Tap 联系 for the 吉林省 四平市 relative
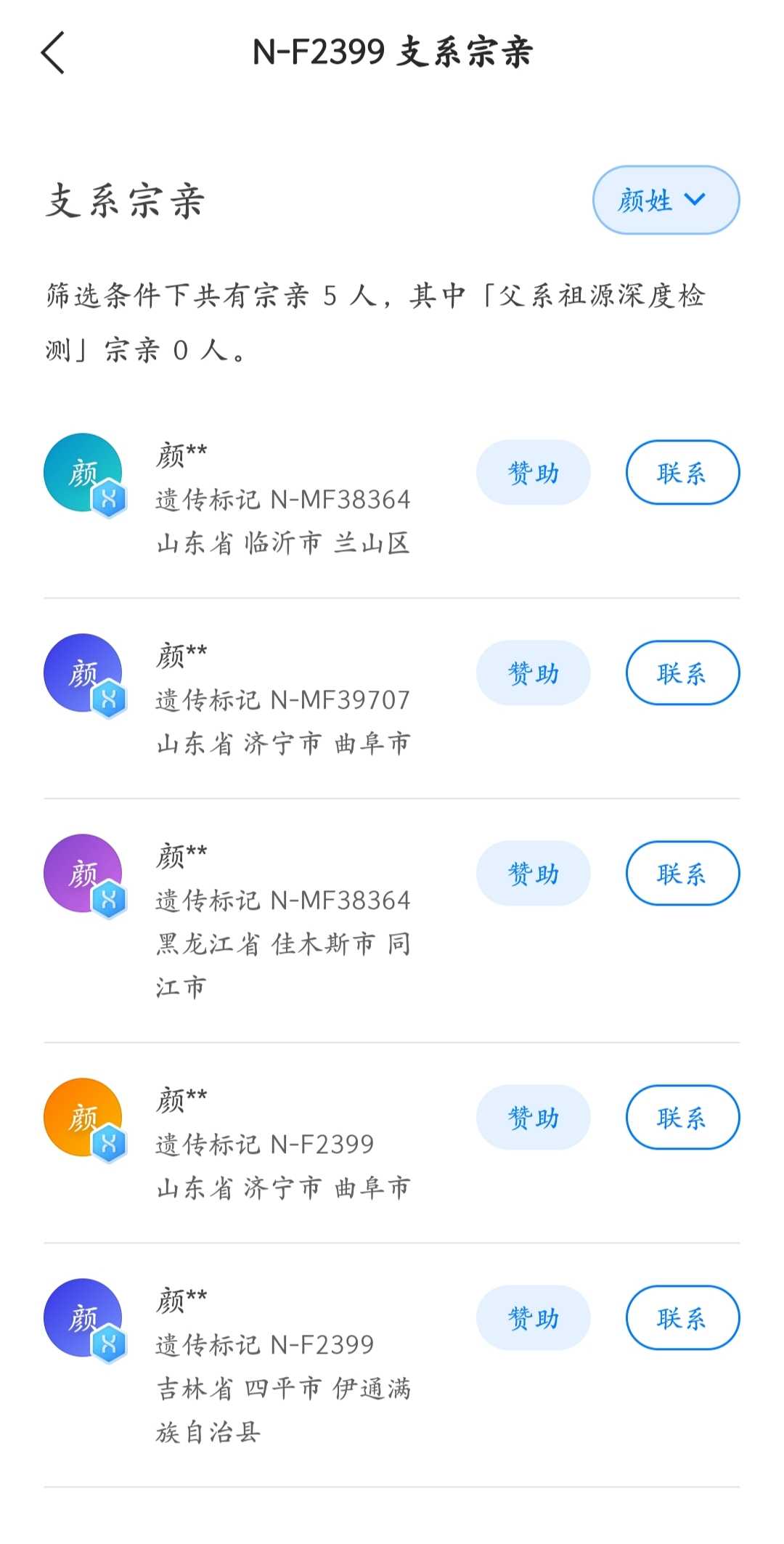This screenshot has width=784, height=1544. [682, 1318]
